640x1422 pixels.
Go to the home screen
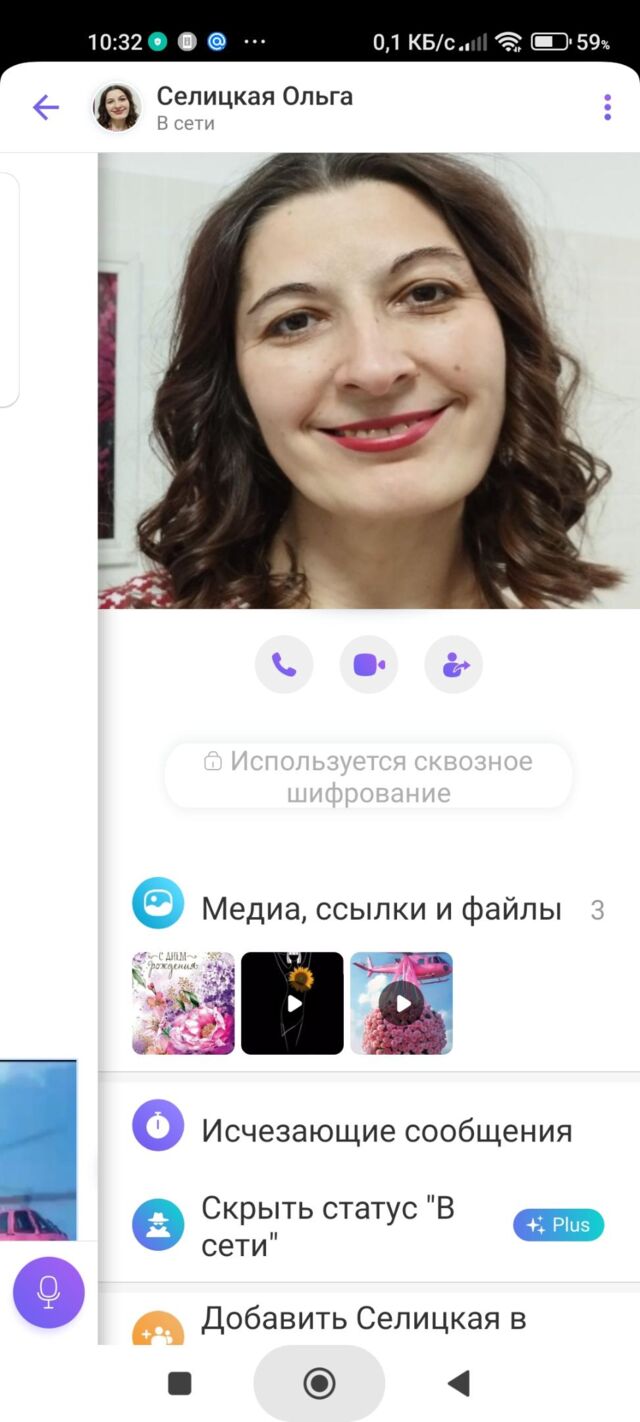tap(319, 1383)
